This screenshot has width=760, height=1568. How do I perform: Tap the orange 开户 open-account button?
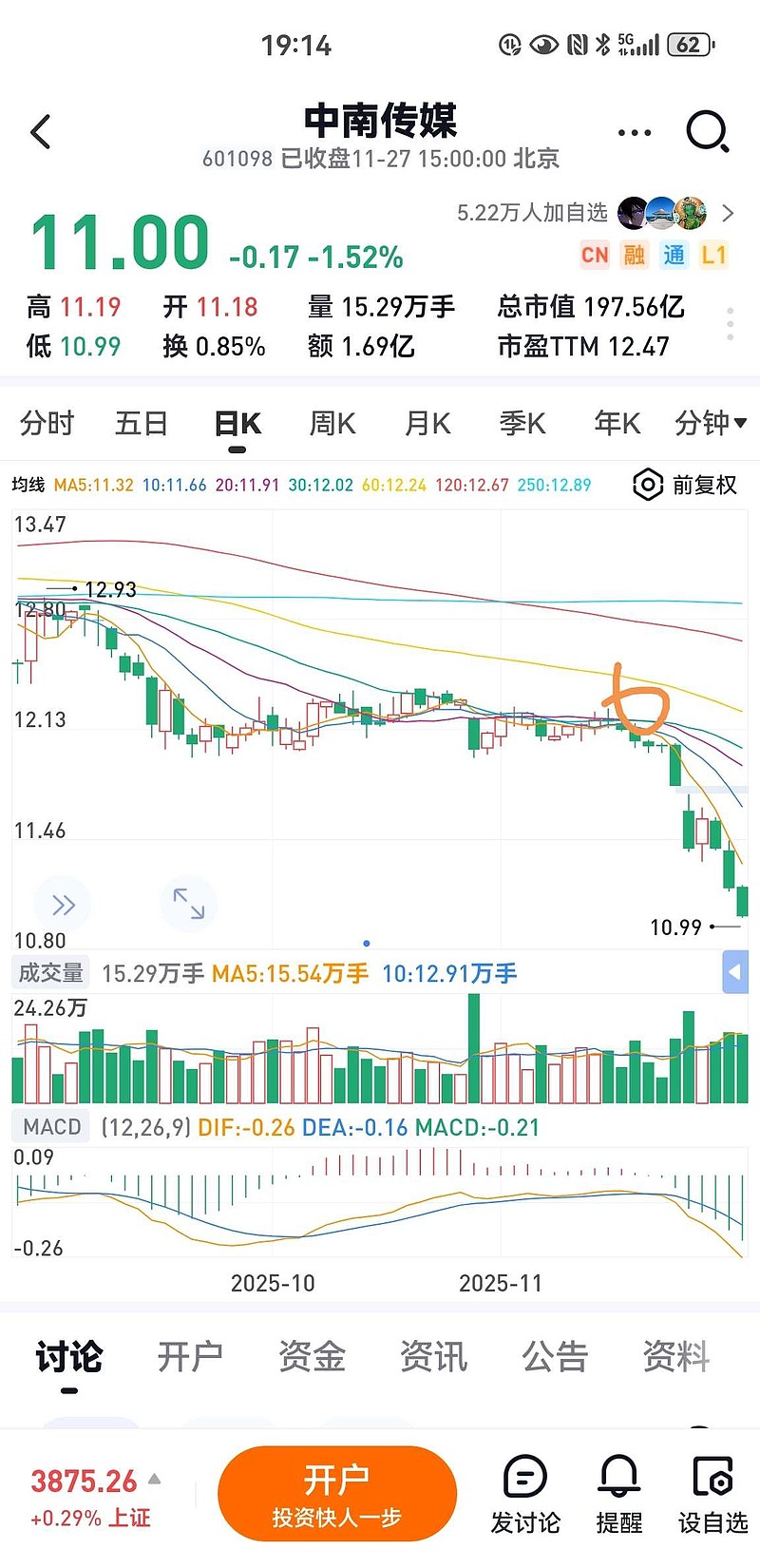point(337,1492)
